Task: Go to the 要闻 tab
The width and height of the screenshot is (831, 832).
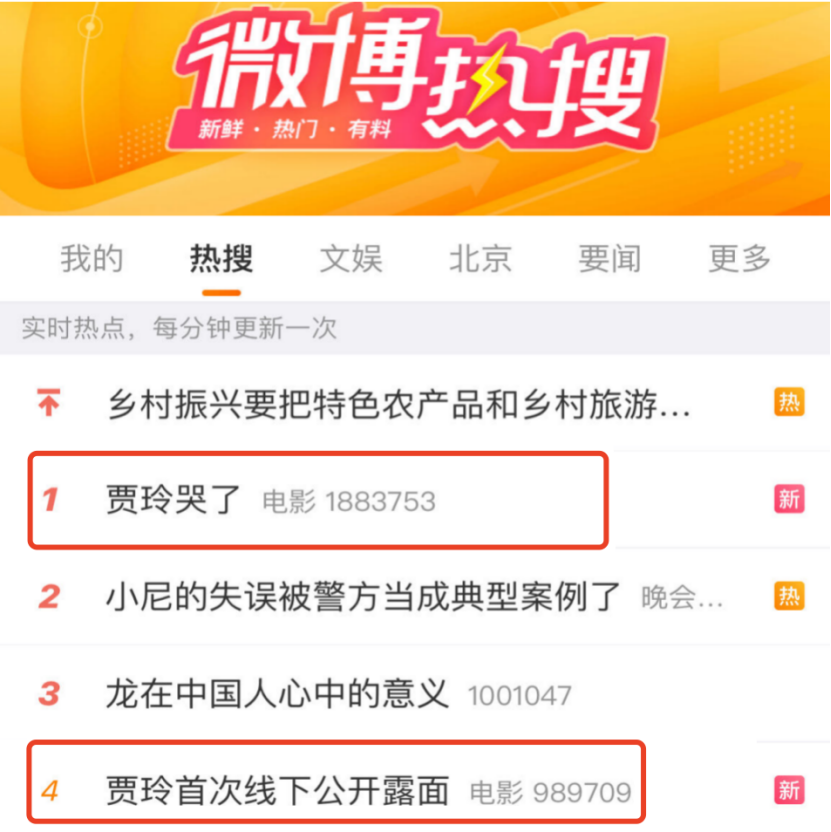Action: (x=609, y=259)
